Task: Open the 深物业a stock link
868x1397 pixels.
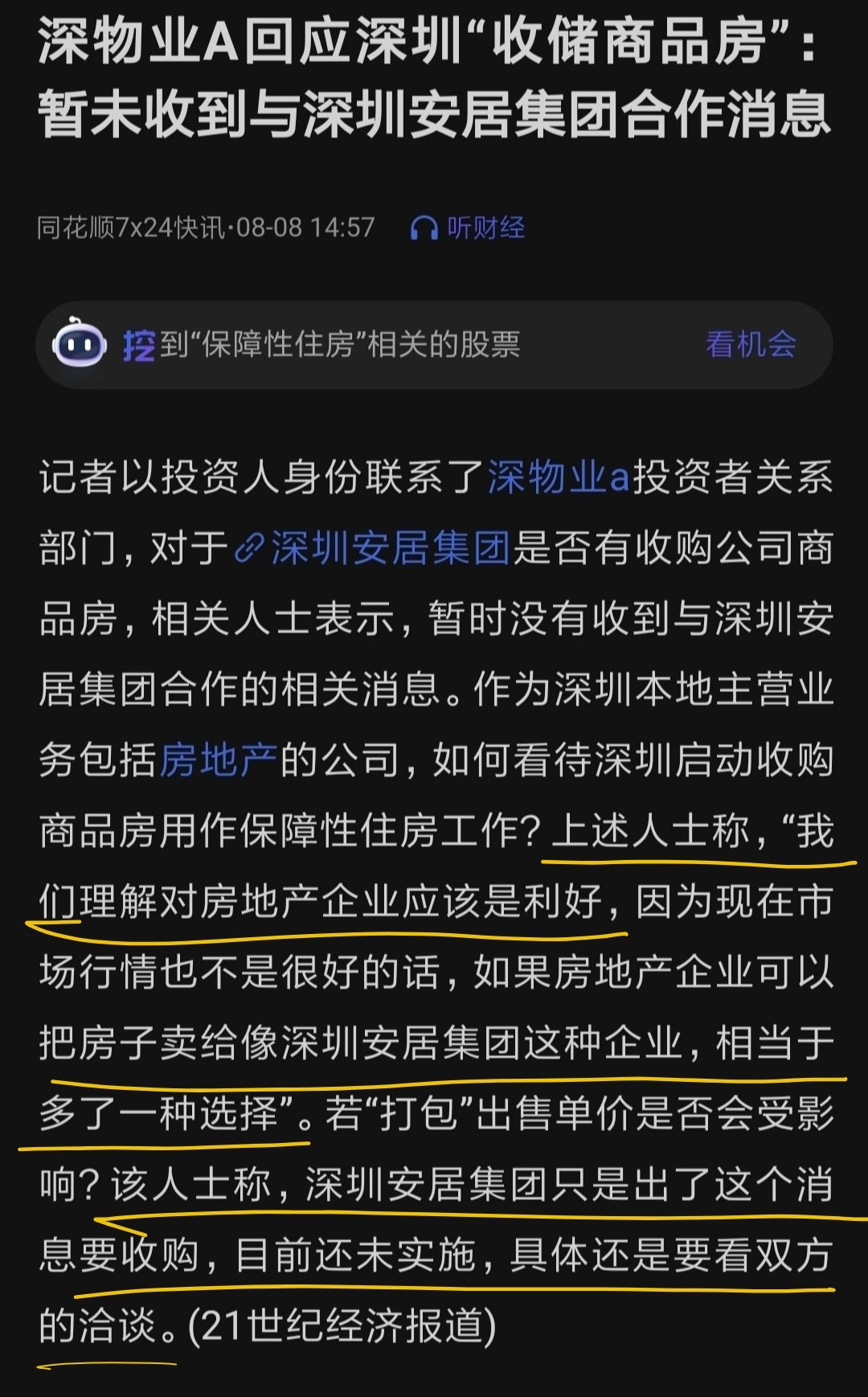Action: [559, 477]
